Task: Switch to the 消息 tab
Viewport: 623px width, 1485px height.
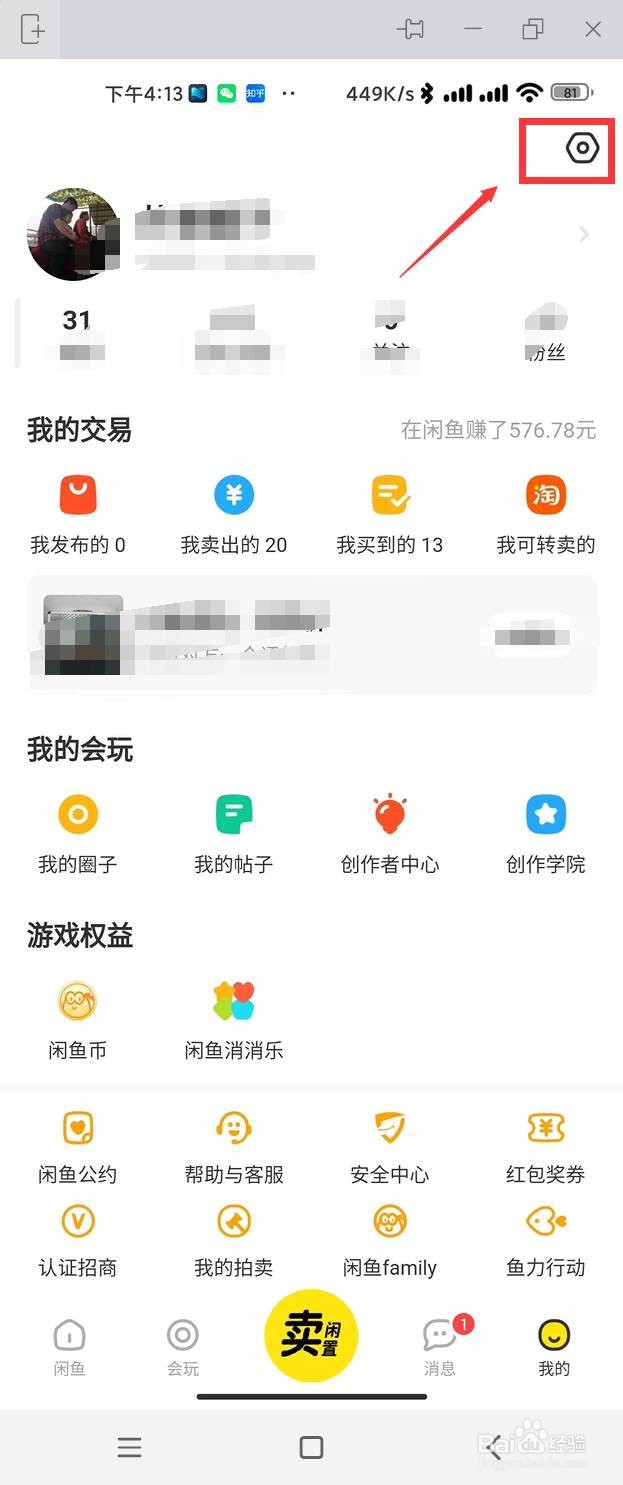Action: point(440,1346)
